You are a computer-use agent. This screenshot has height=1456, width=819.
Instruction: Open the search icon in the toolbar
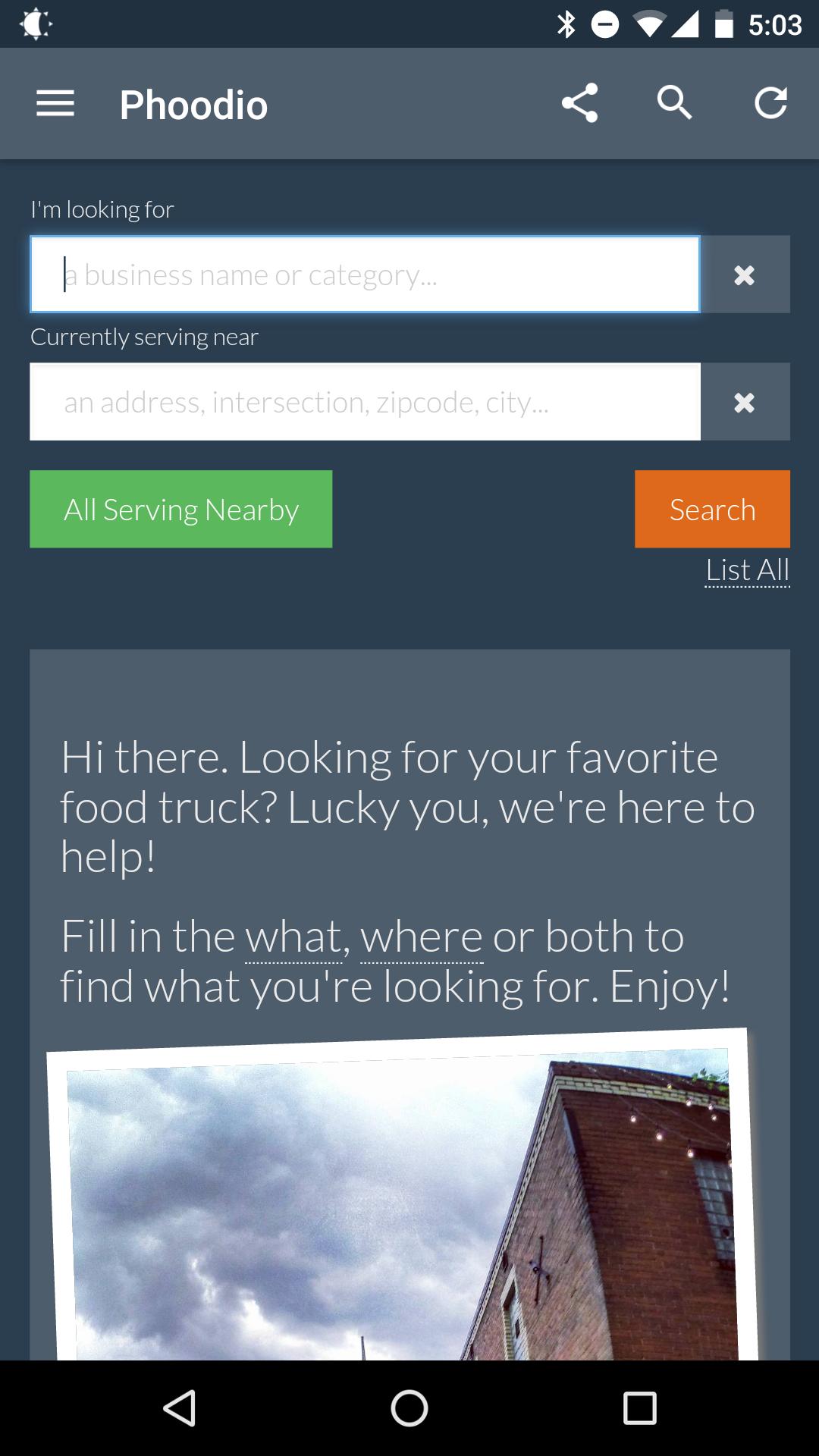674,103
